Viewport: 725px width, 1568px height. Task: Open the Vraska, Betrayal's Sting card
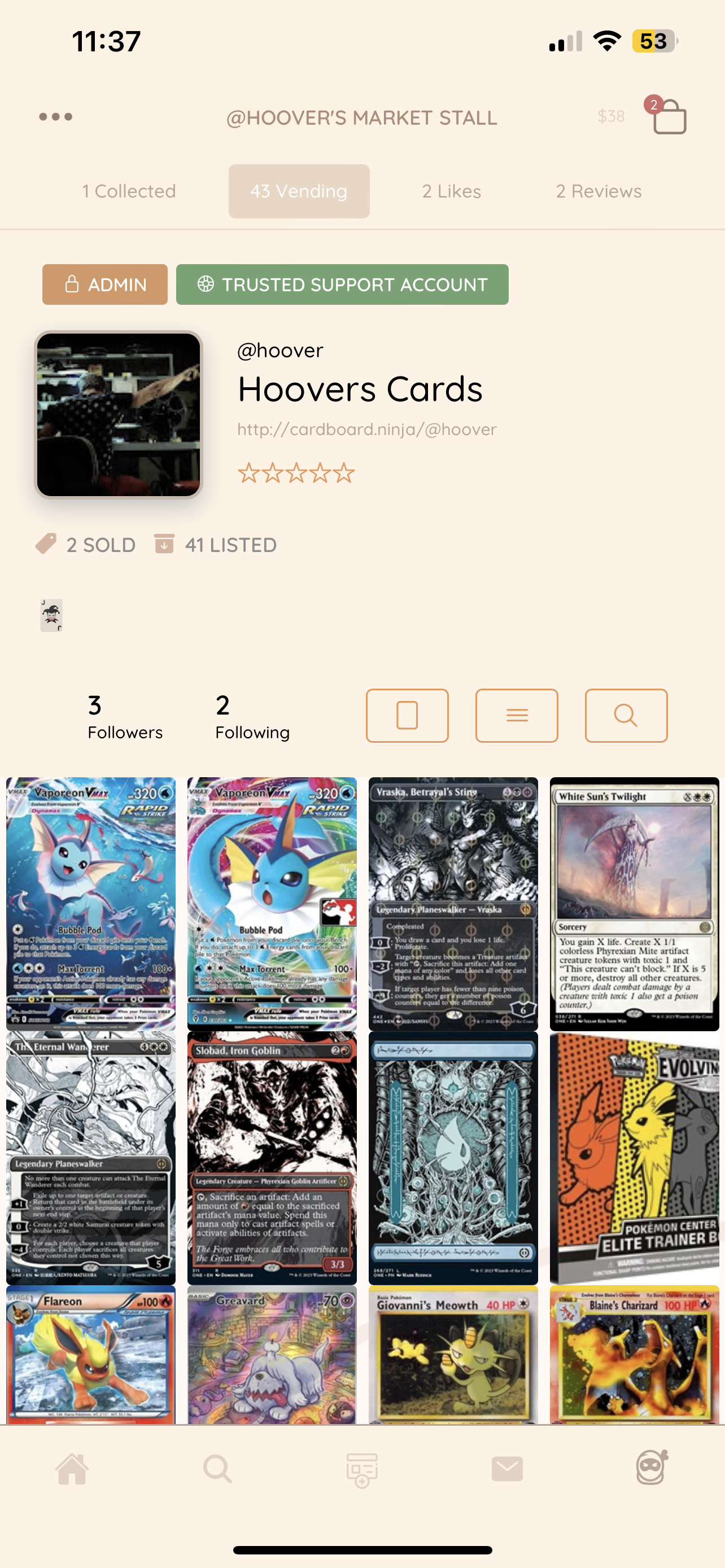coord(453,903)
